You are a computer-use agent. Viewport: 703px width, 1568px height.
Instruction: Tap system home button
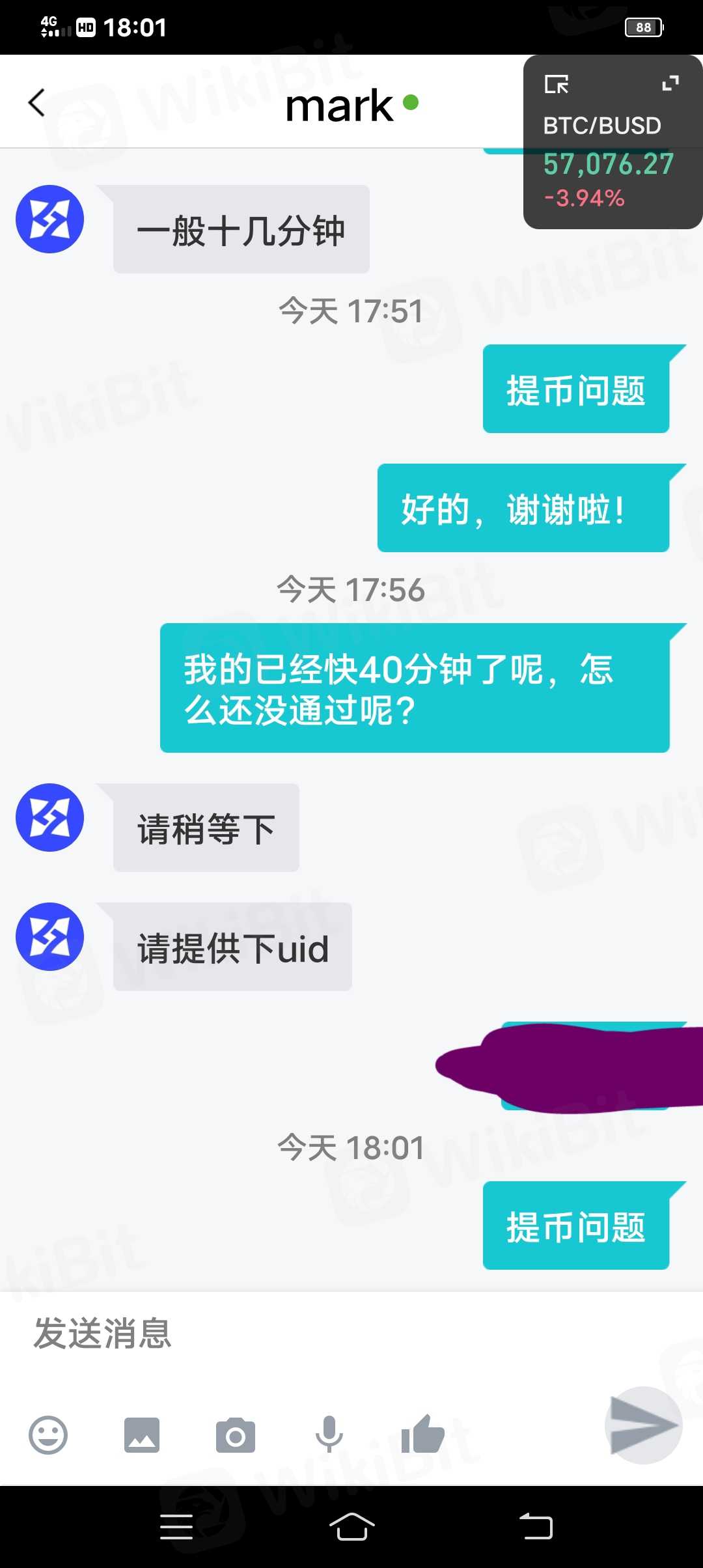pyautogui.click(x=351, y=1526)
